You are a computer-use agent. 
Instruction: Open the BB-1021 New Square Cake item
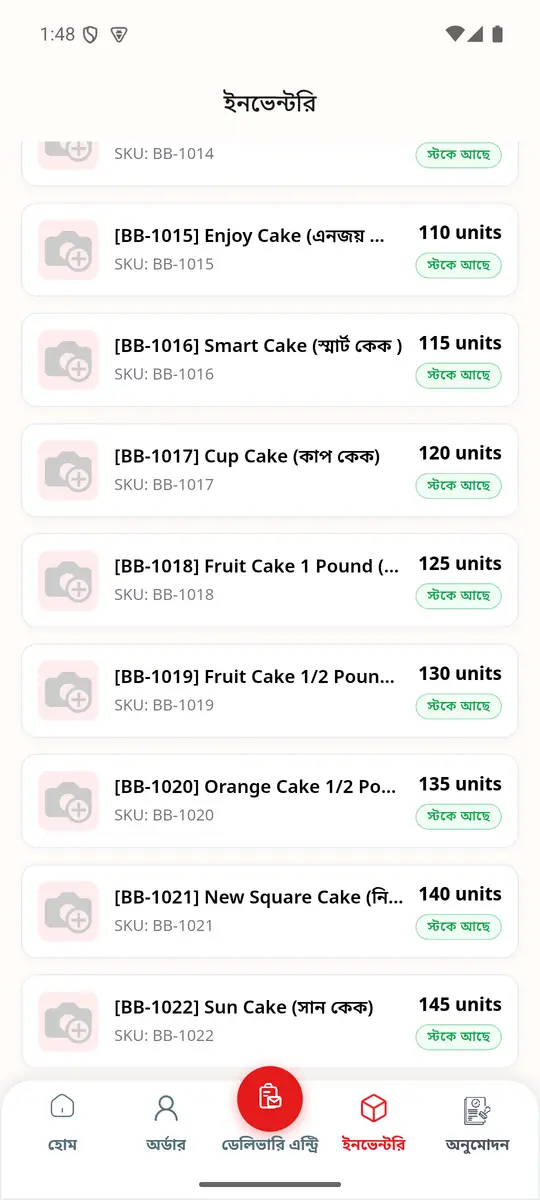tap(270, 911)
